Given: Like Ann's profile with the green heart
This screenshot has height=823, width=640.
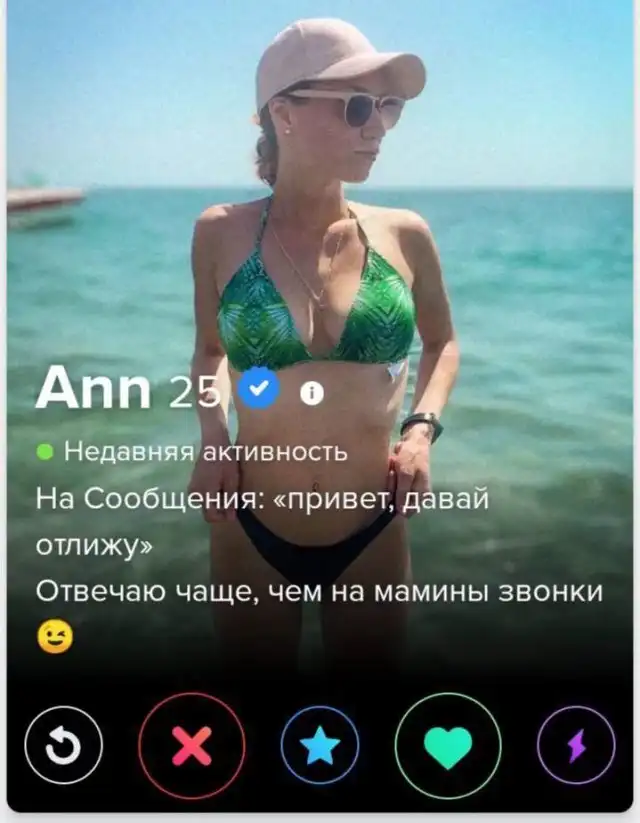Looking at the screenshot, I should [448, 746].
